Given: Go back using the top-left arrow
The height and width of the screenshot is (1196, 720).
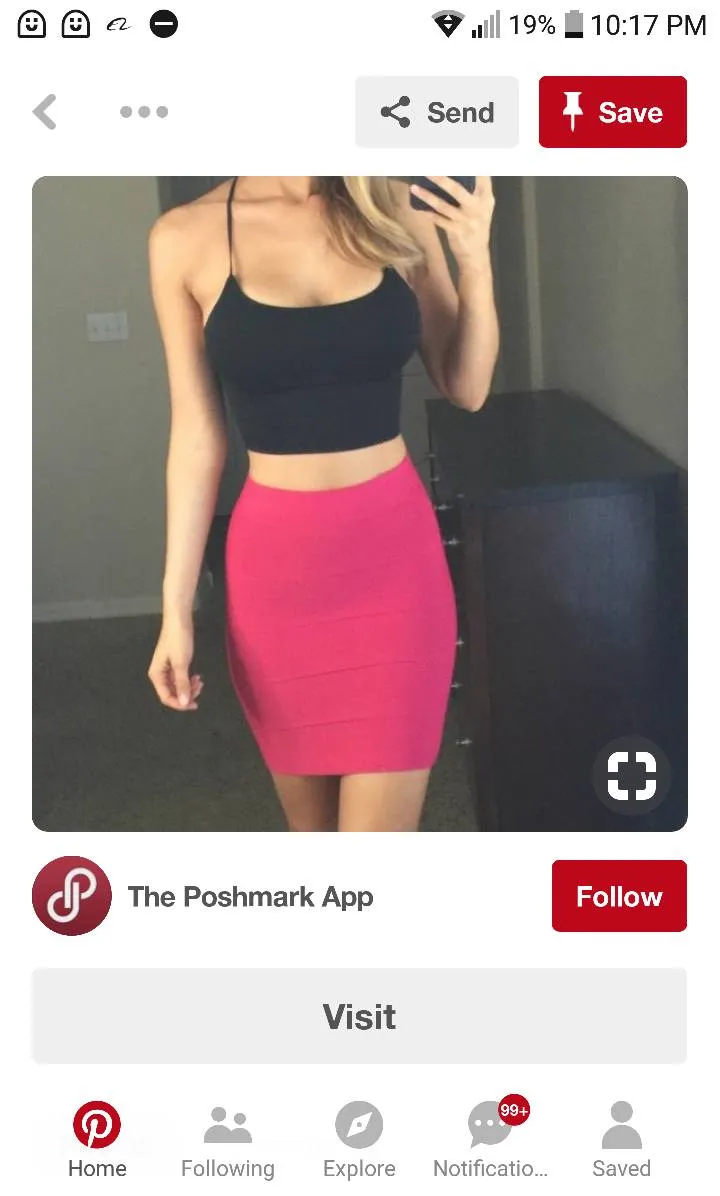Looking at the screenshot, I should click(x=45, y=112).
